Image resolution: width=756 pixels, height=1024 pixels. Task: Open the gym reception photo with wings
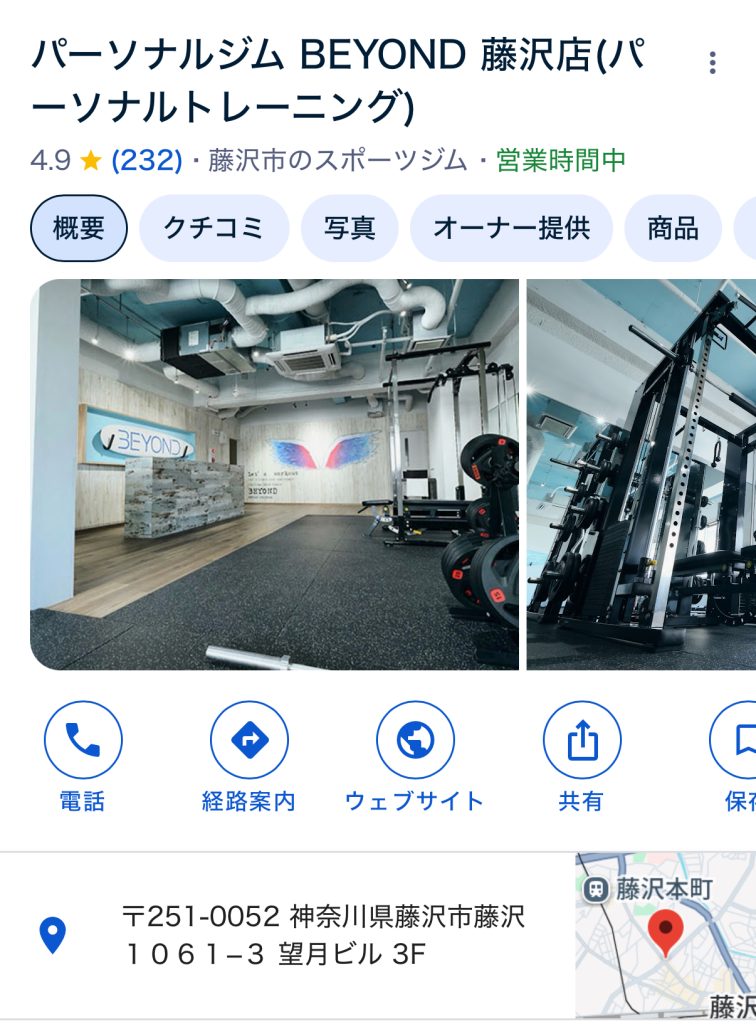(x=274, y=474)
